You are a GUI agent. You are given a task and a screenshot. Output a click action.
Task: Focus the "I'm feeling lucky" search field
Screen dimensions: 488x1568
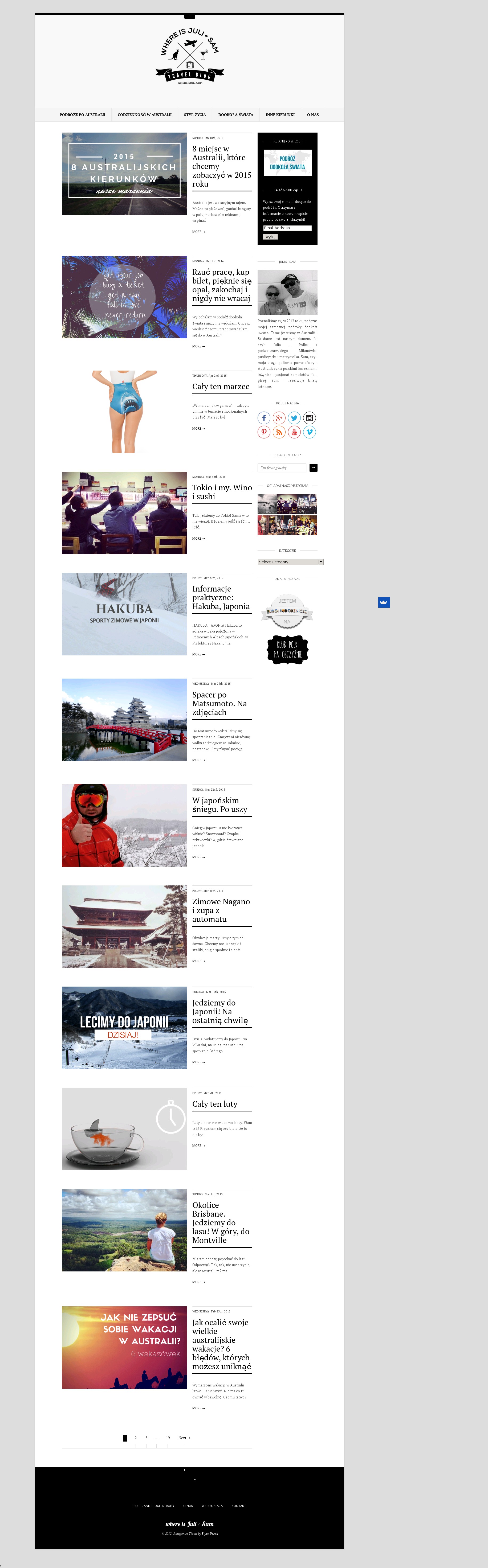coord(282,467)
